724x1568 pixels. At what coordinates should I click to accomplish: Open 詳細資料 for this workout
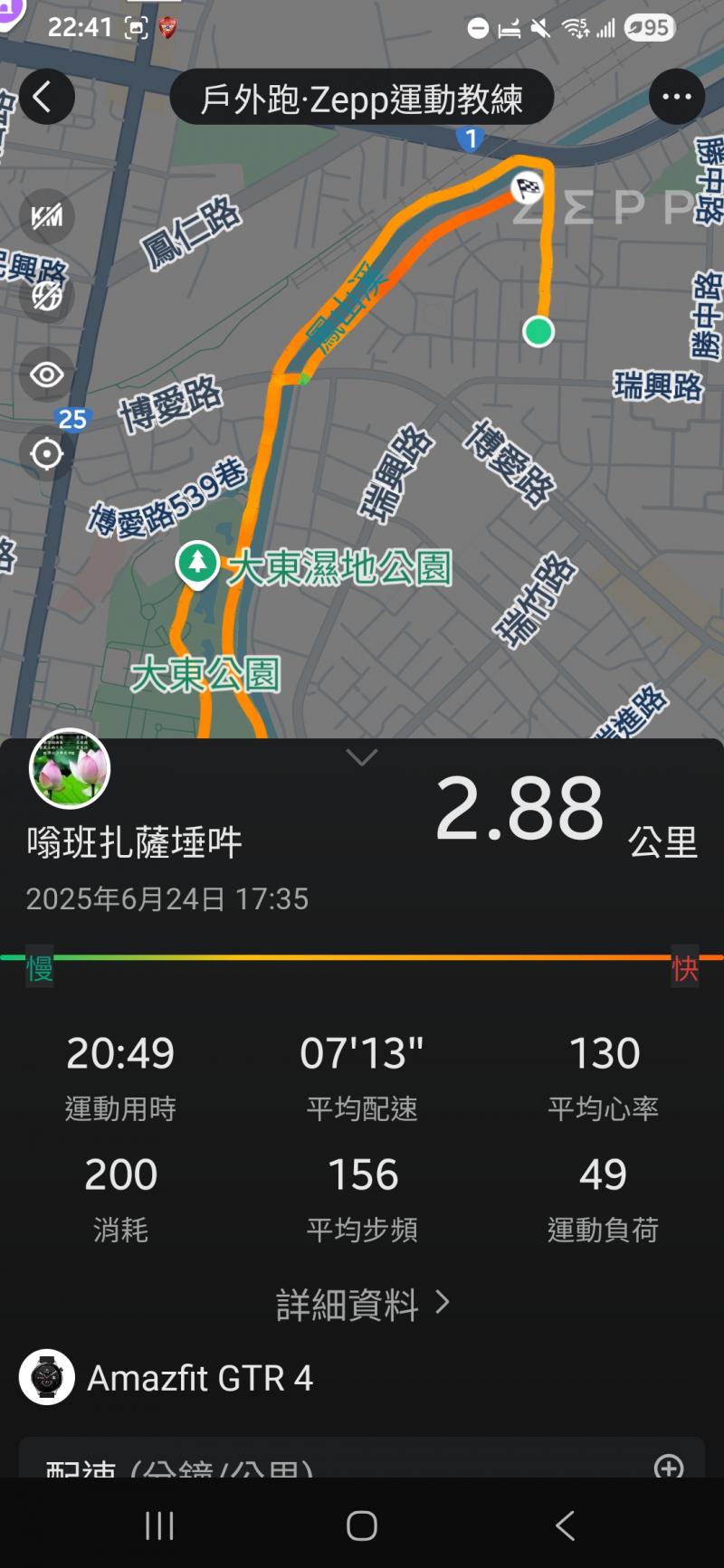click(362, 1304)
